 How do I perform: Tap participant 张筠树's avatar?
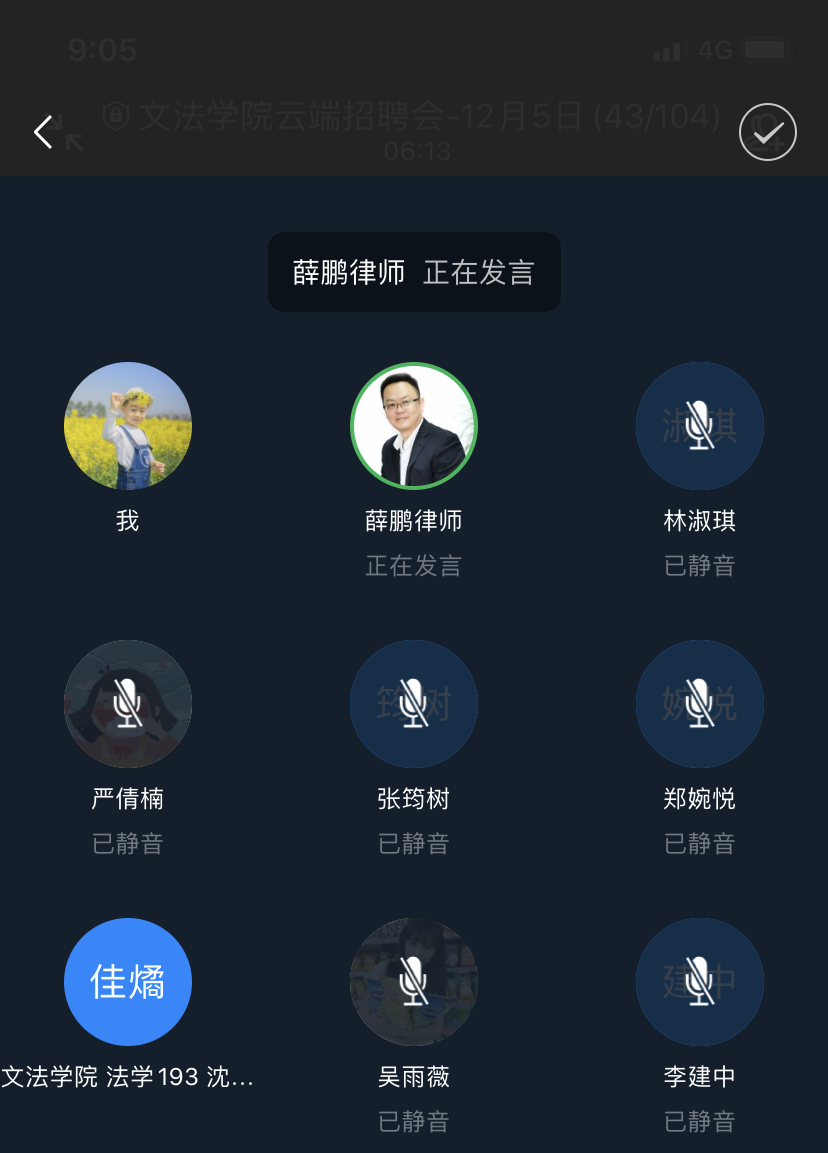[414, 704]
